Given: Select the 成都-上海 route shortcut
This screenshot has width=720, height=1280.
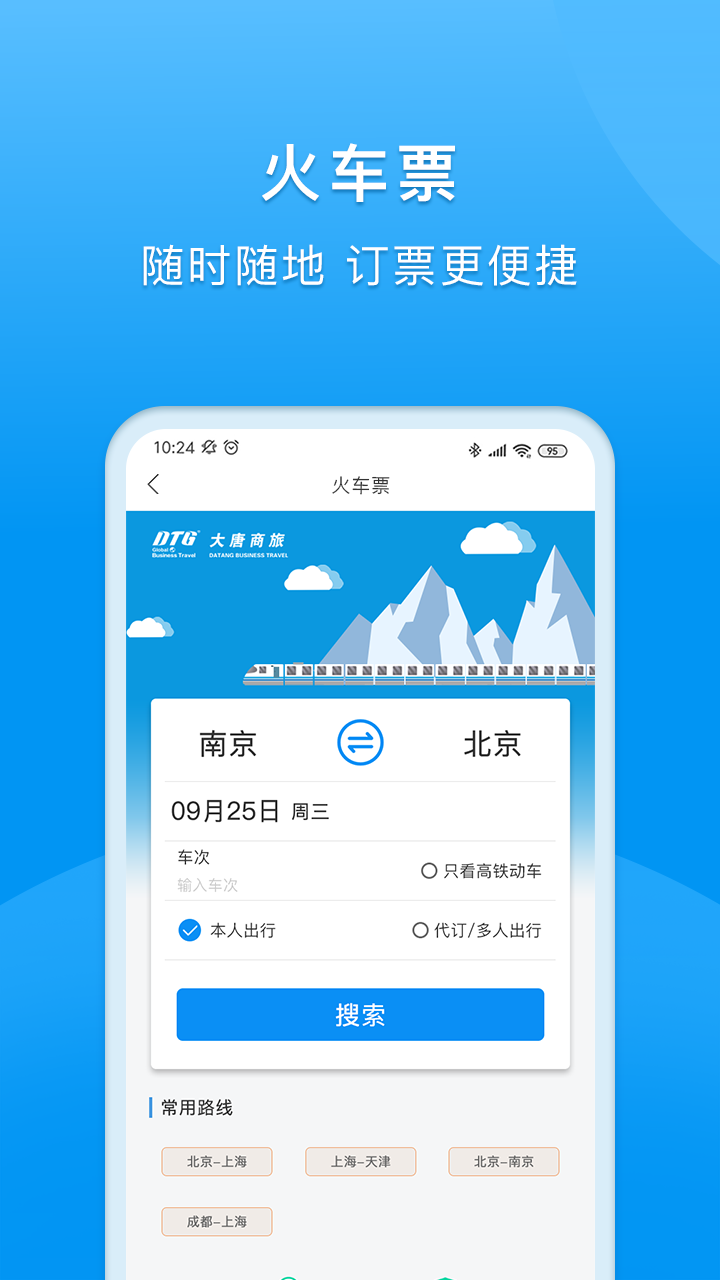Looking at the screenshot, I should click(x=217, y=1221).
